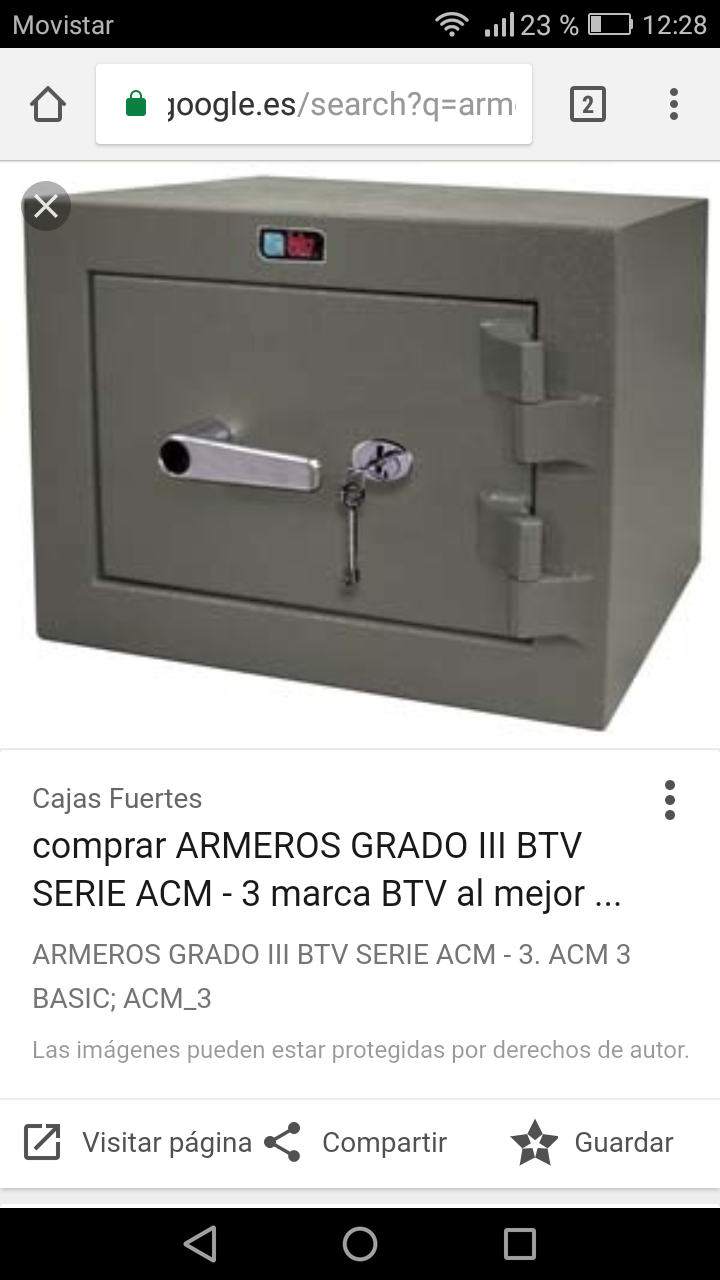
Task: Open the tab switcher showing 2 tabs
Action: click(x=587, y=104)
